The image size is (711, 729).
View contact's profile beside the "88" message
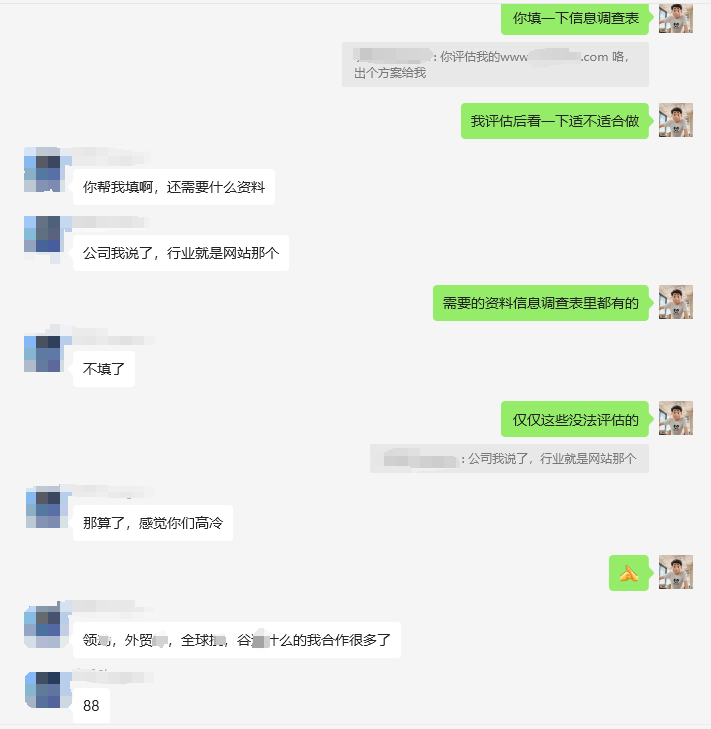click(42, 690)
